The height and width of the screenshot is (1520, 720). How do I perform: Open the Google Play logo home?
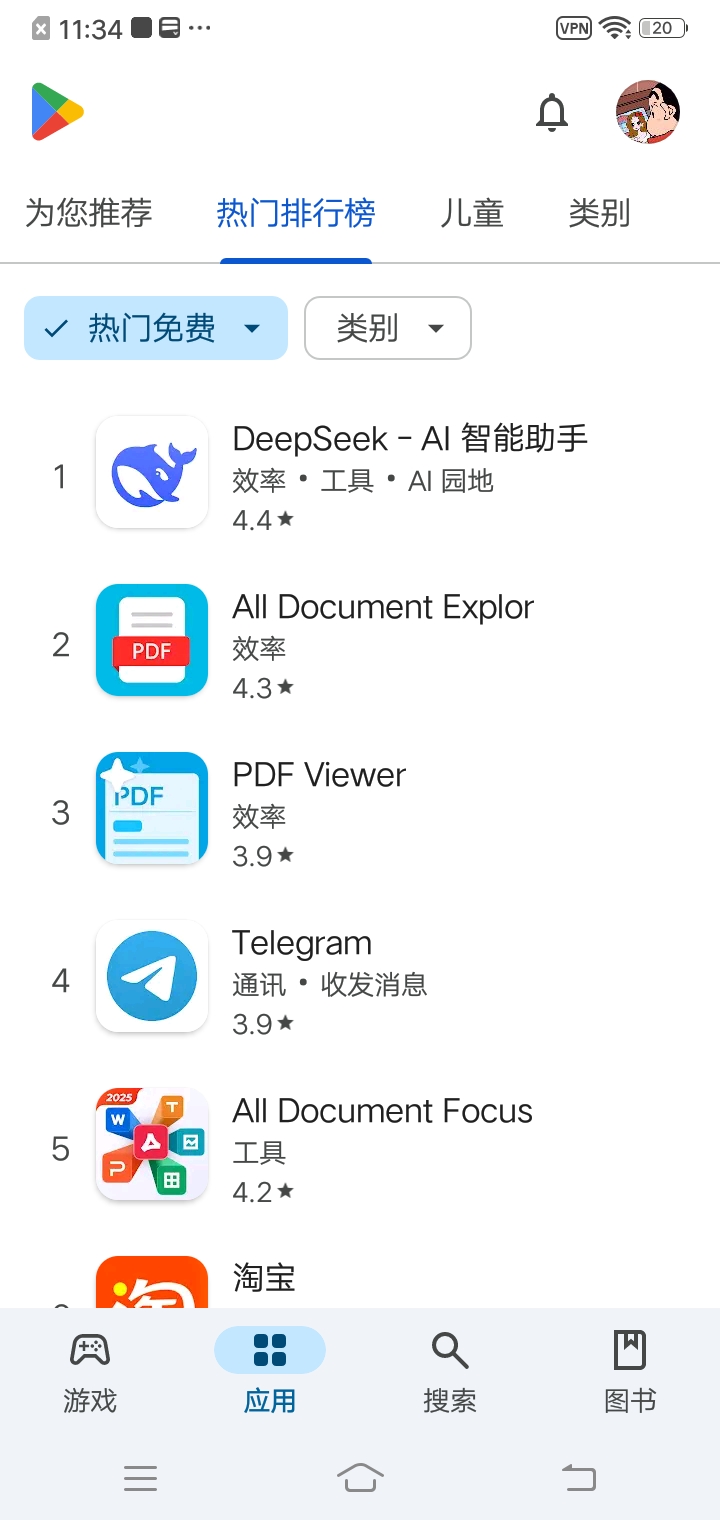(57, 111)
